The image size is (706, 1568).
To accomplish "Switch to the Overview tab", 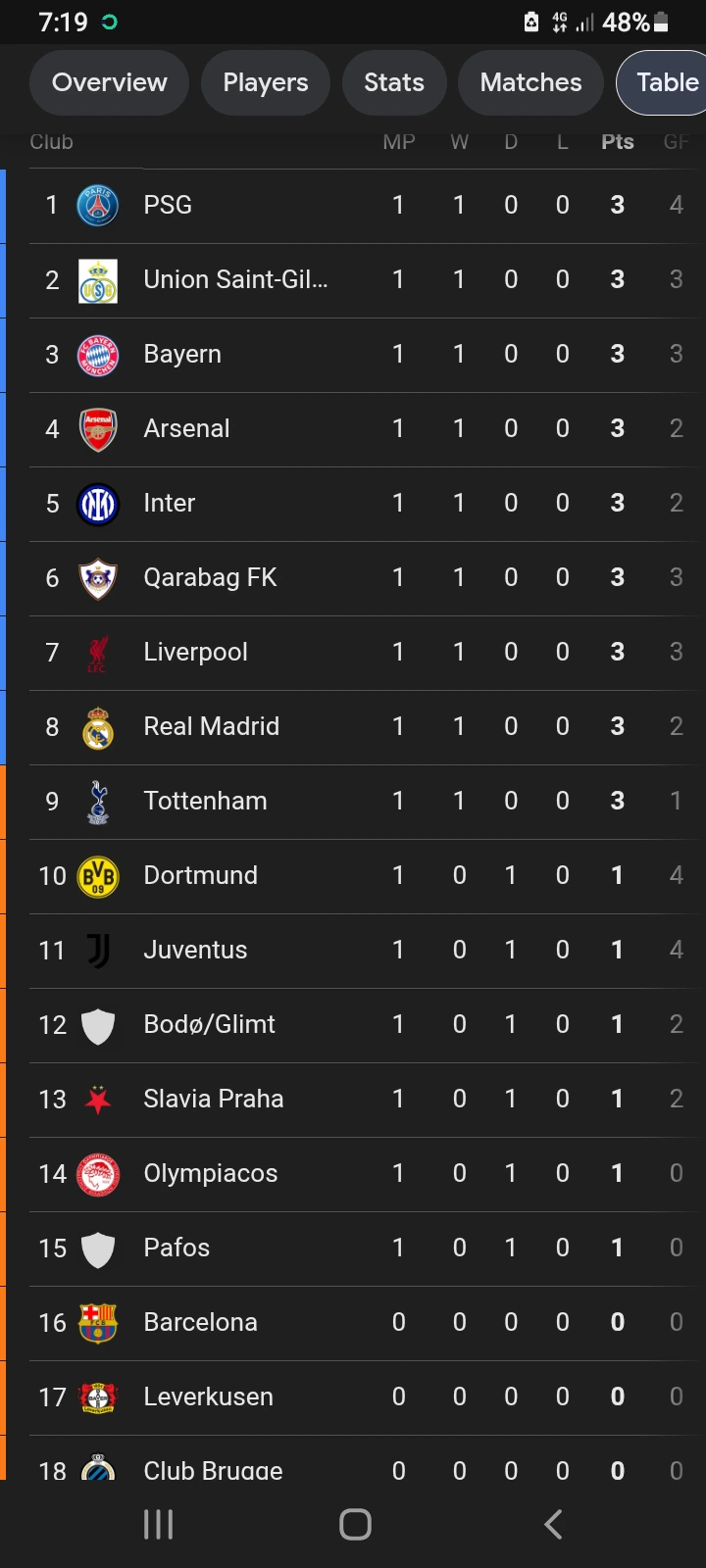I will 109,82.
